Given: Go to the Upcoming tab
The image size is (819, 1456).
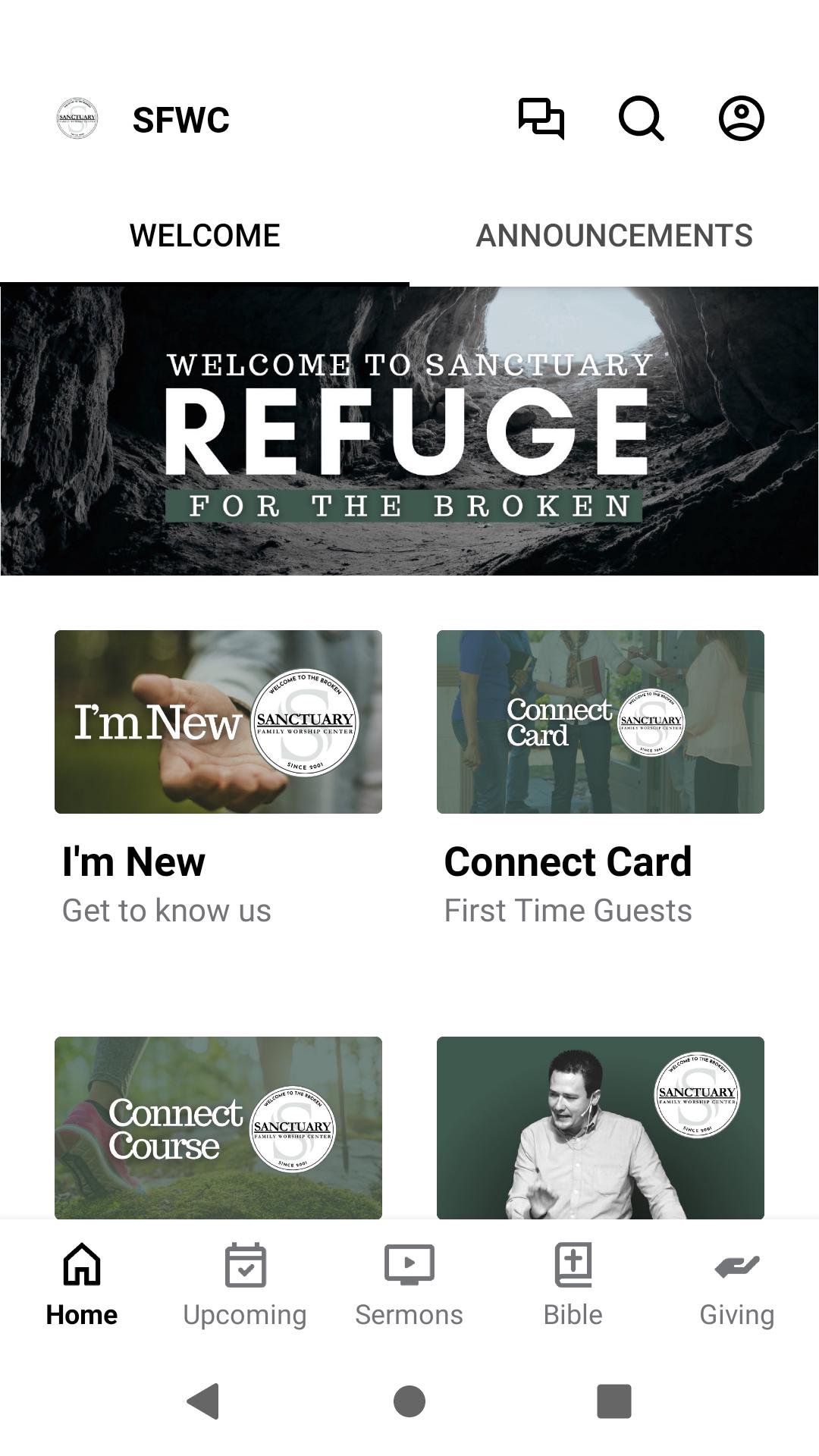Looking at the screenshot, I should point(245,1283).
